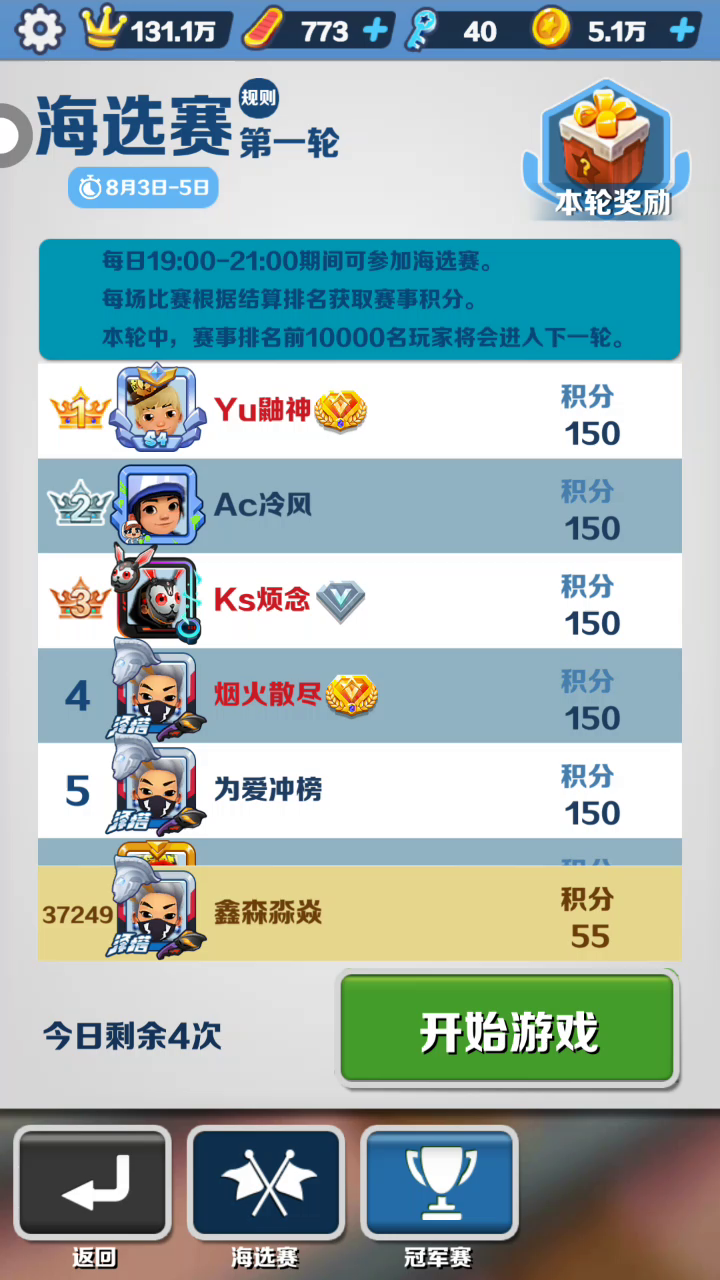720x1280 pixels.
Task: View the 规则 rules
Action: click(259, 98)
